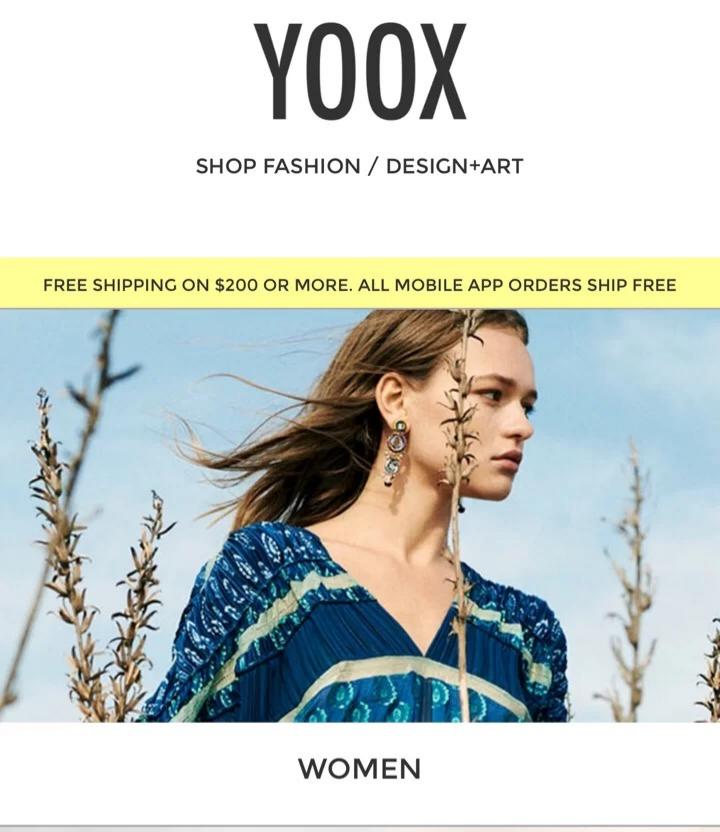
Task: Tap the free shipping promo banner
Action: pyautogui.click(x=360, y=284)
